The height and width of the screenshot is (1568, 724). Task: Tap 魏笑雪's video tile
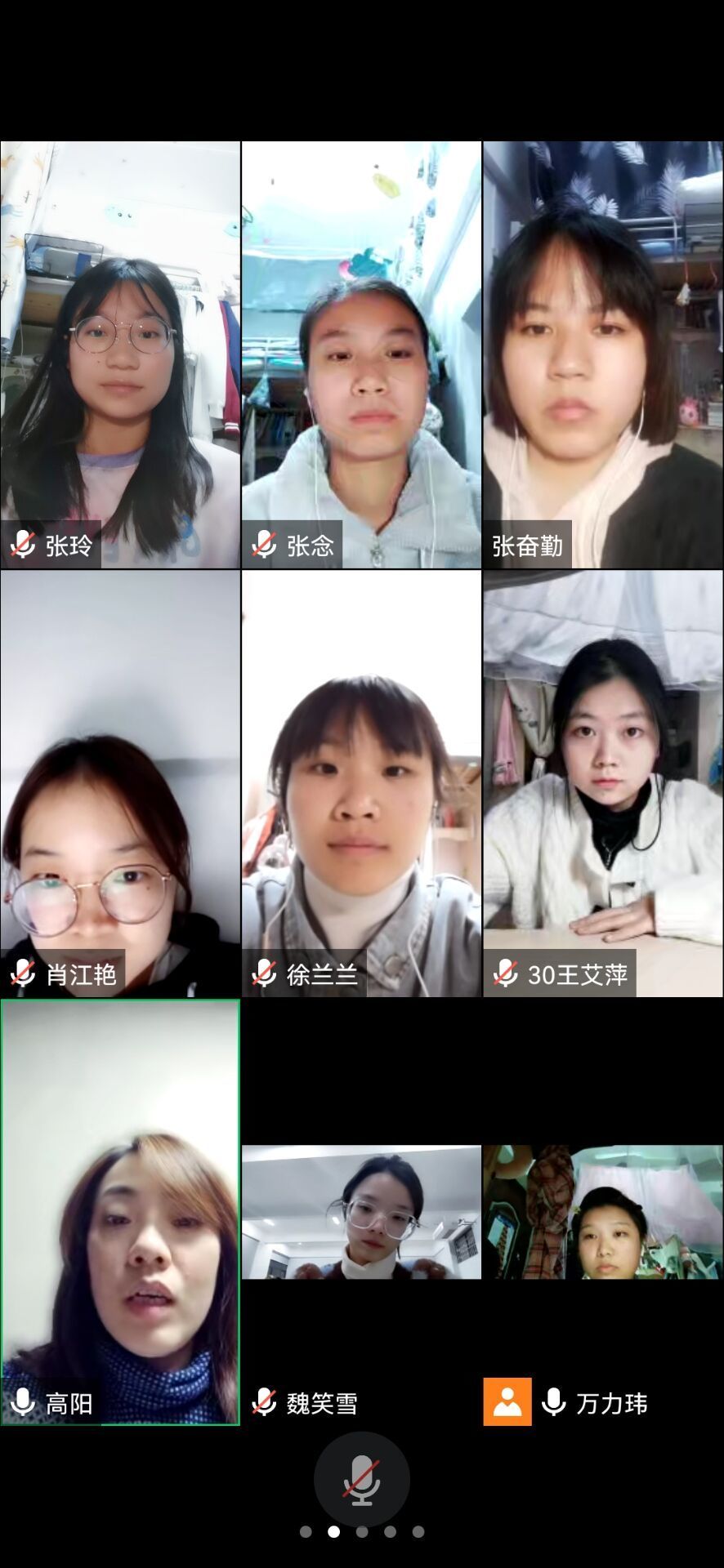coord(361,1212)
